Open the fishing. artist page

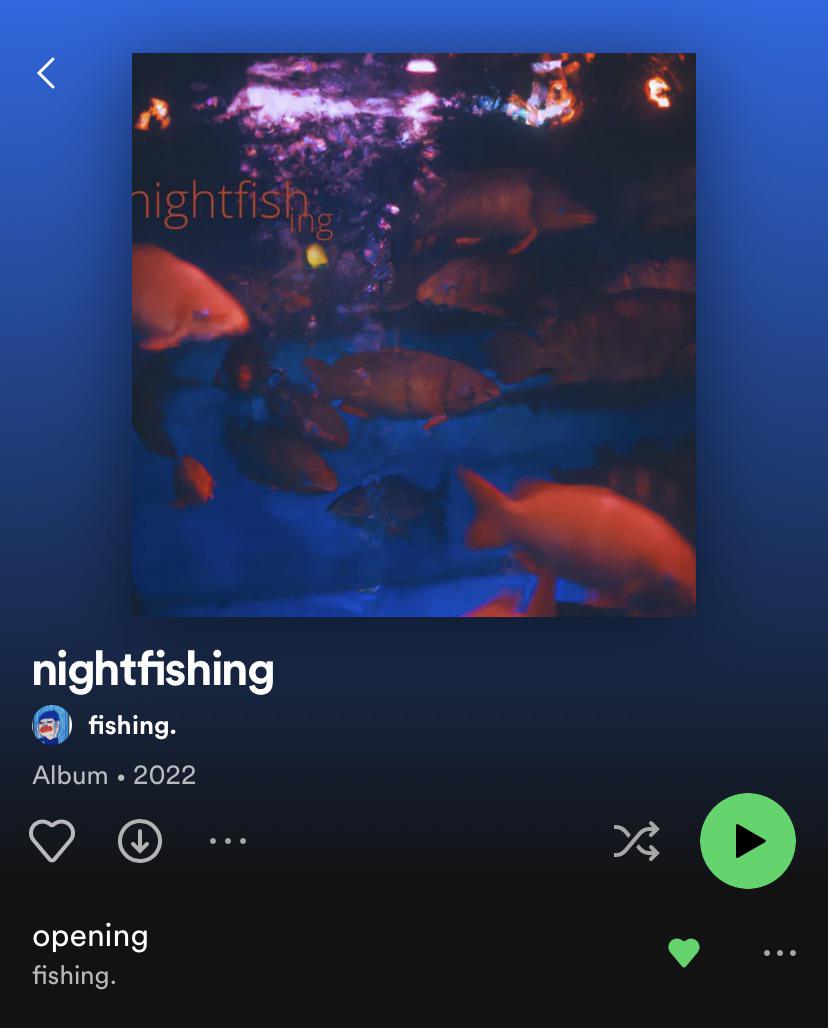tap(131, 726)
